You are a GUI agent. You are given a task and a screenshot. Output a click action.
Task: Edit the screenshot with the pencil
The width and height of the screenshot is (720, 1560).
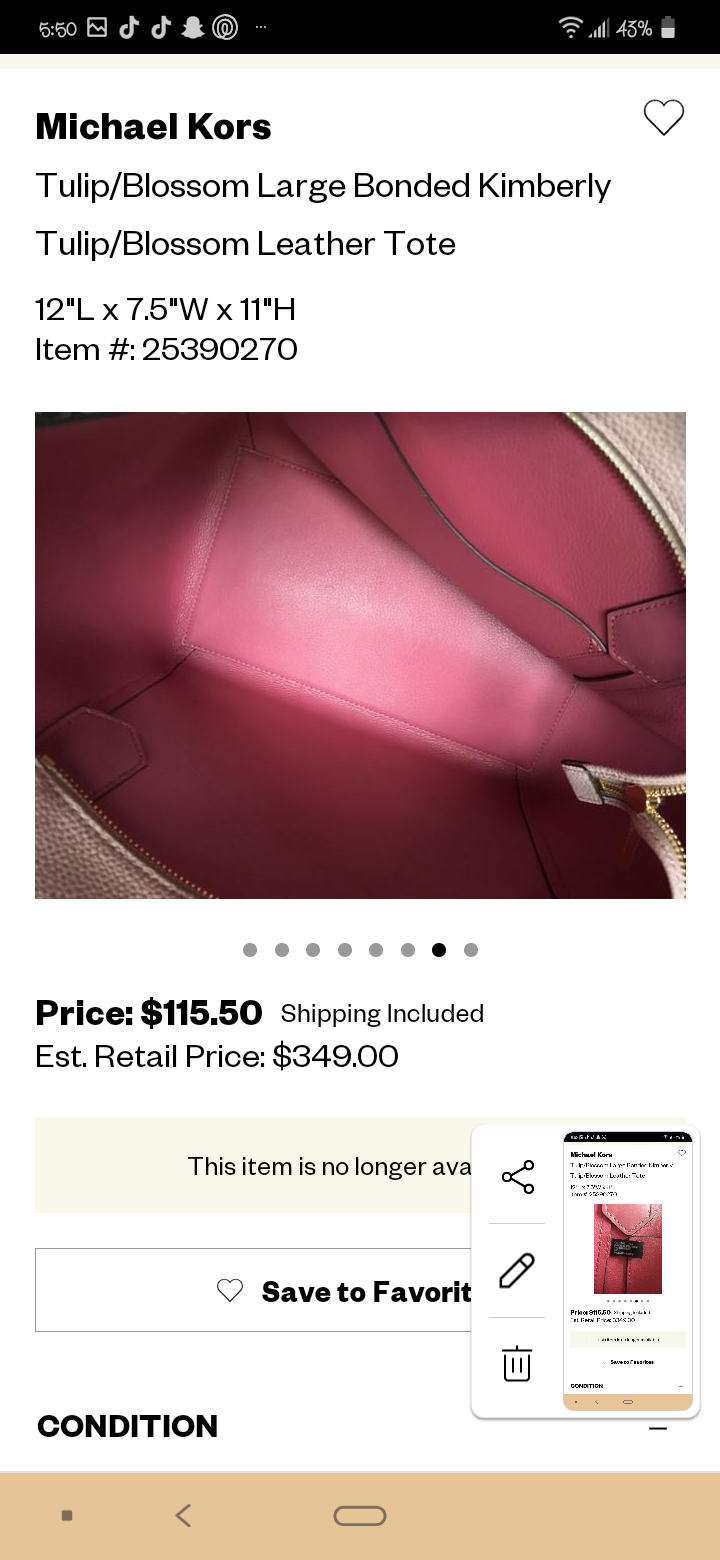coord(517,1271)
